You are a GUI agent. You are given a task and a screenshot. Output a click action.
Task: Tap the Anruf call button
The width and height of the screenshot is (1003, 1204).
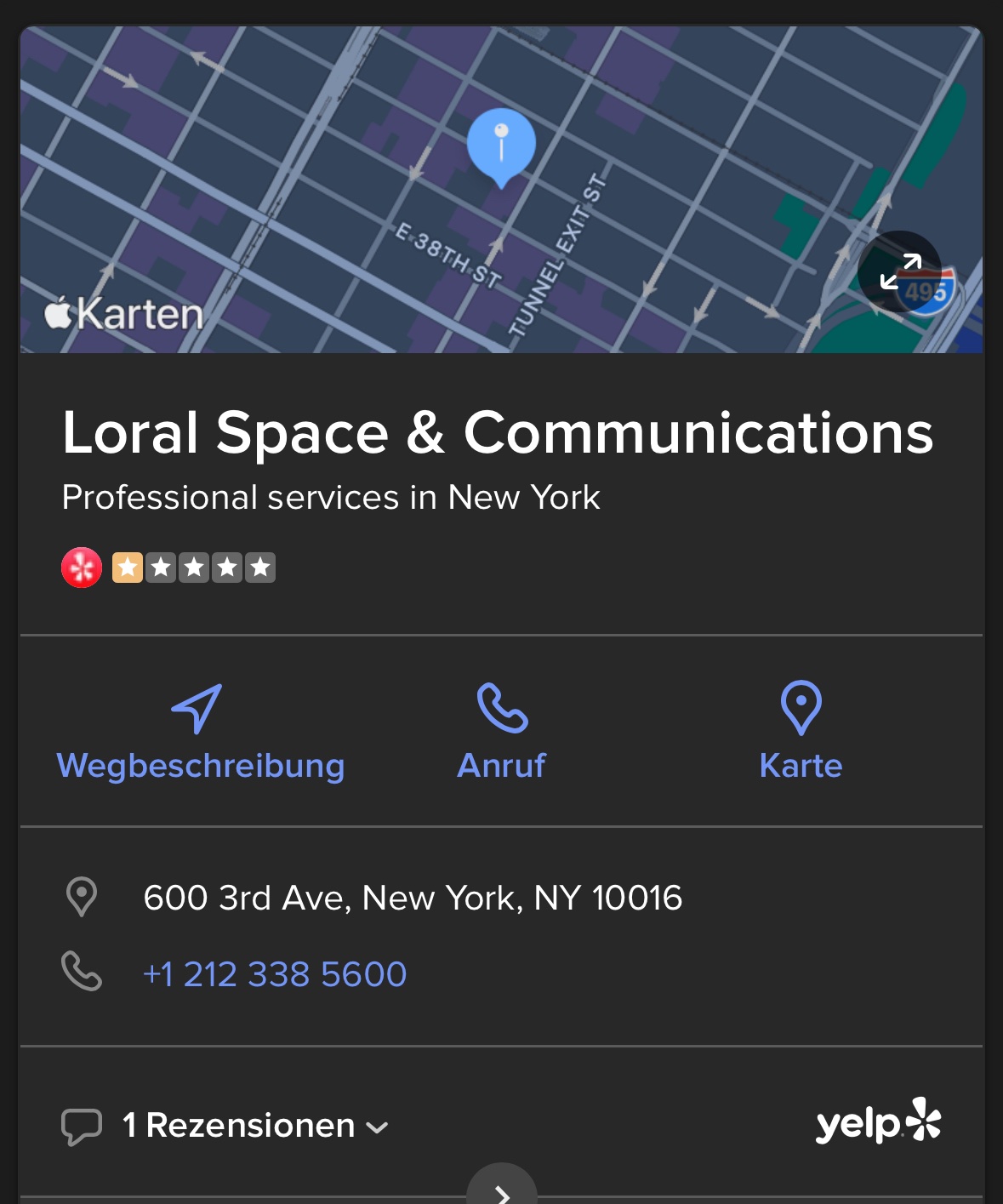tap(502, 732)
